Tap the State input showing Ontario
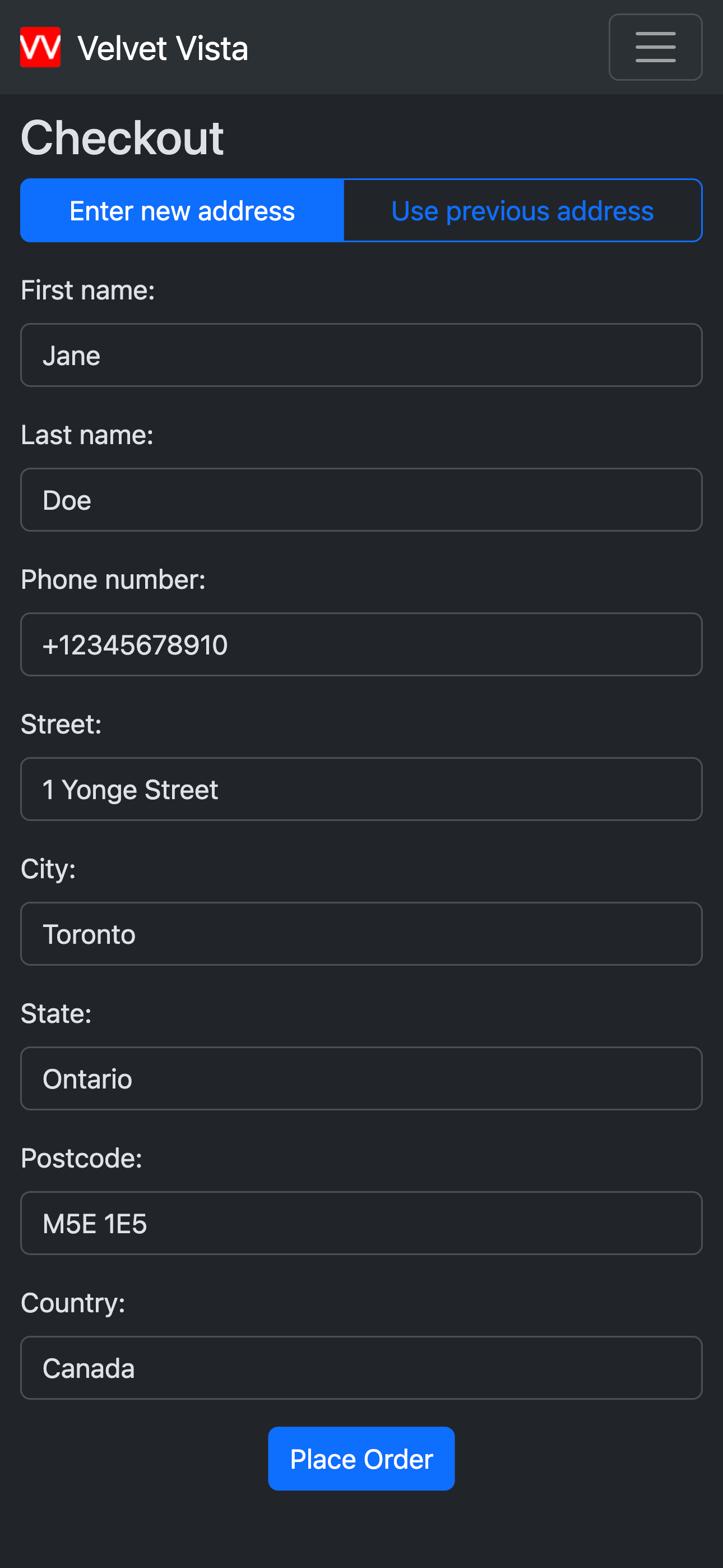 361,1078
